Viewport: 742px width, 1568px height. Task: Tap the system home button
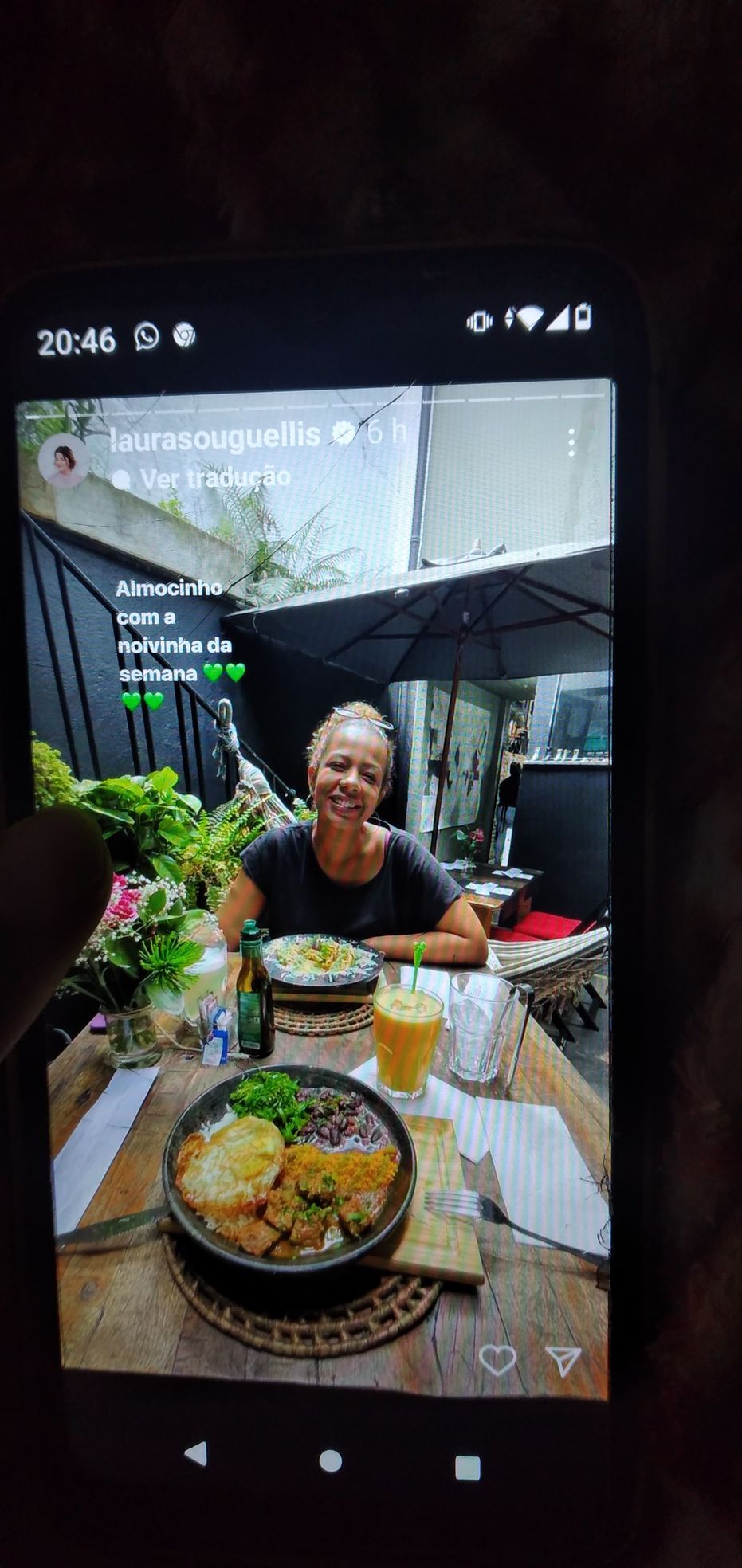click(x=330, y=1460)
